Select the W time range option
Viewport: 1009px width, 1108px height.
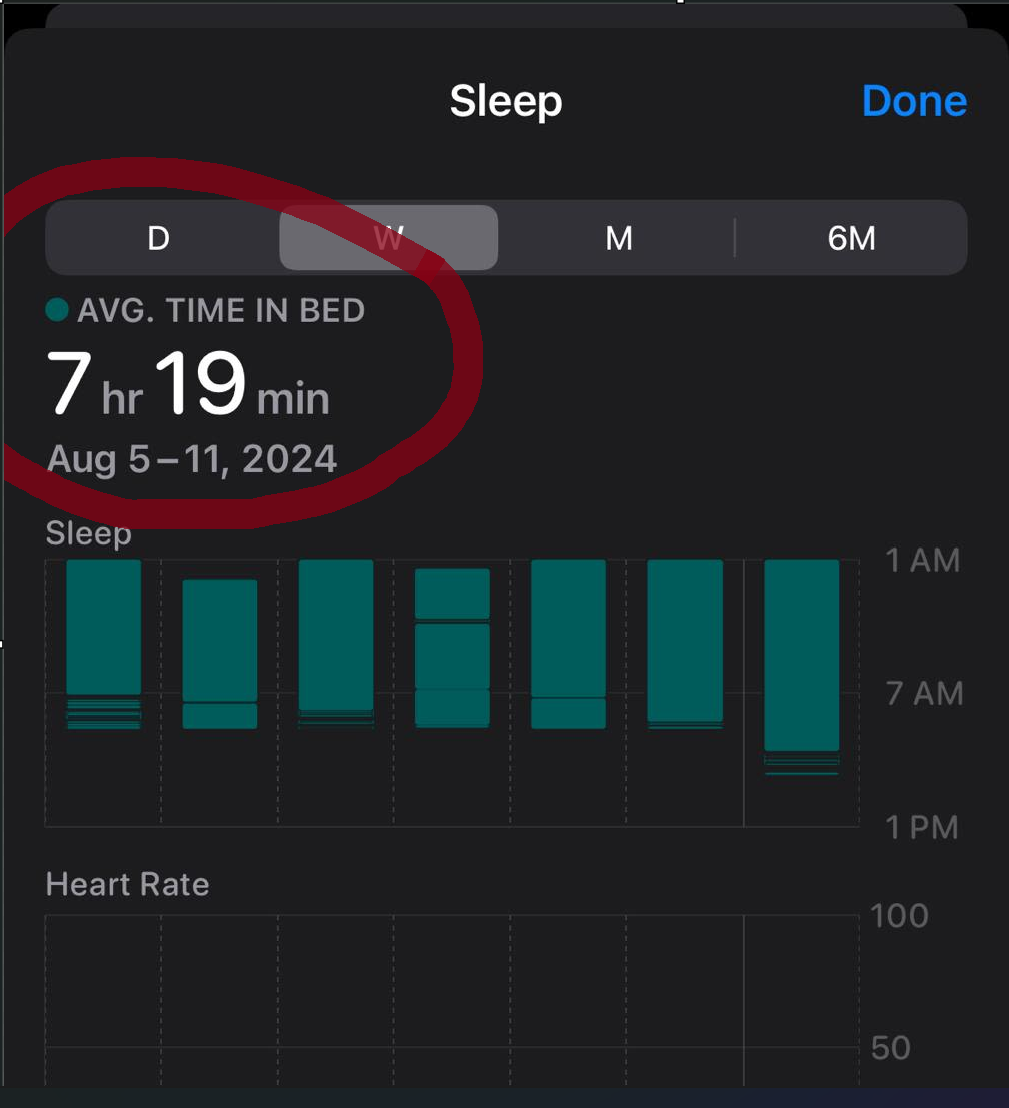[x=388, y=238]
